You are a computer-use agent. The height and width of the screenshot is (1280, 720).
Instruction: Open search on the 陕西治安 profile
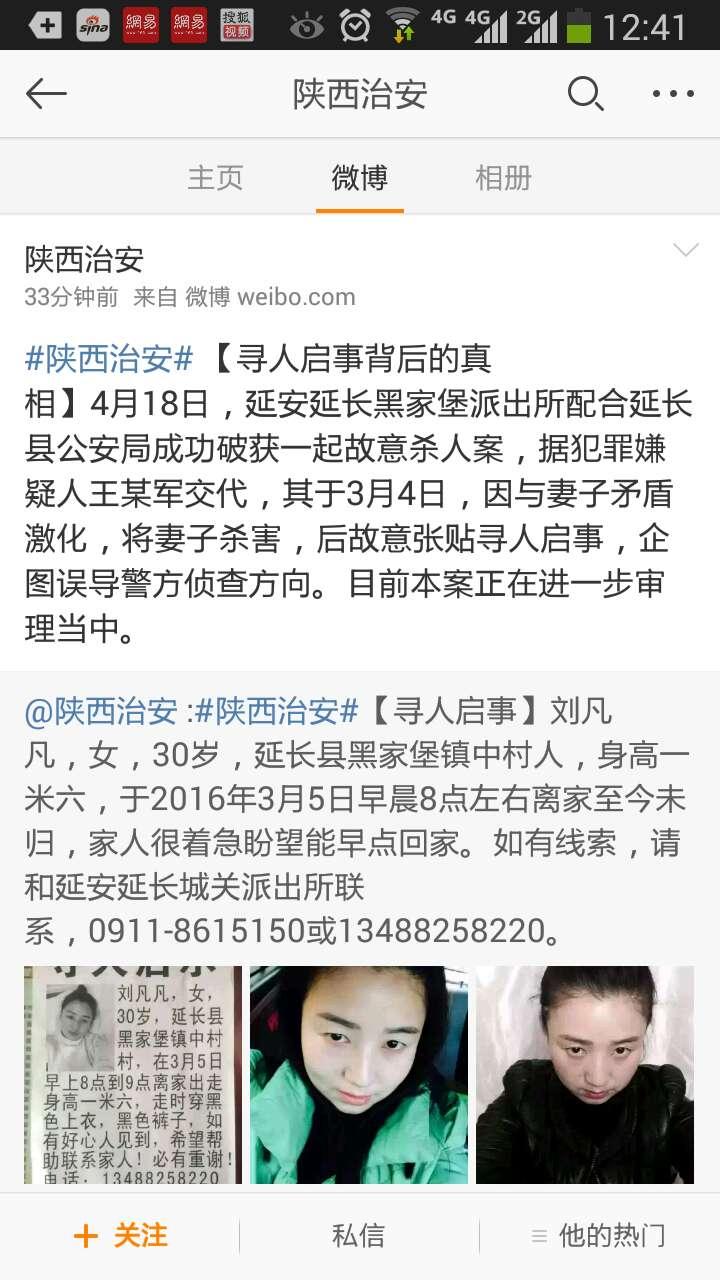[x=585, y=95]
